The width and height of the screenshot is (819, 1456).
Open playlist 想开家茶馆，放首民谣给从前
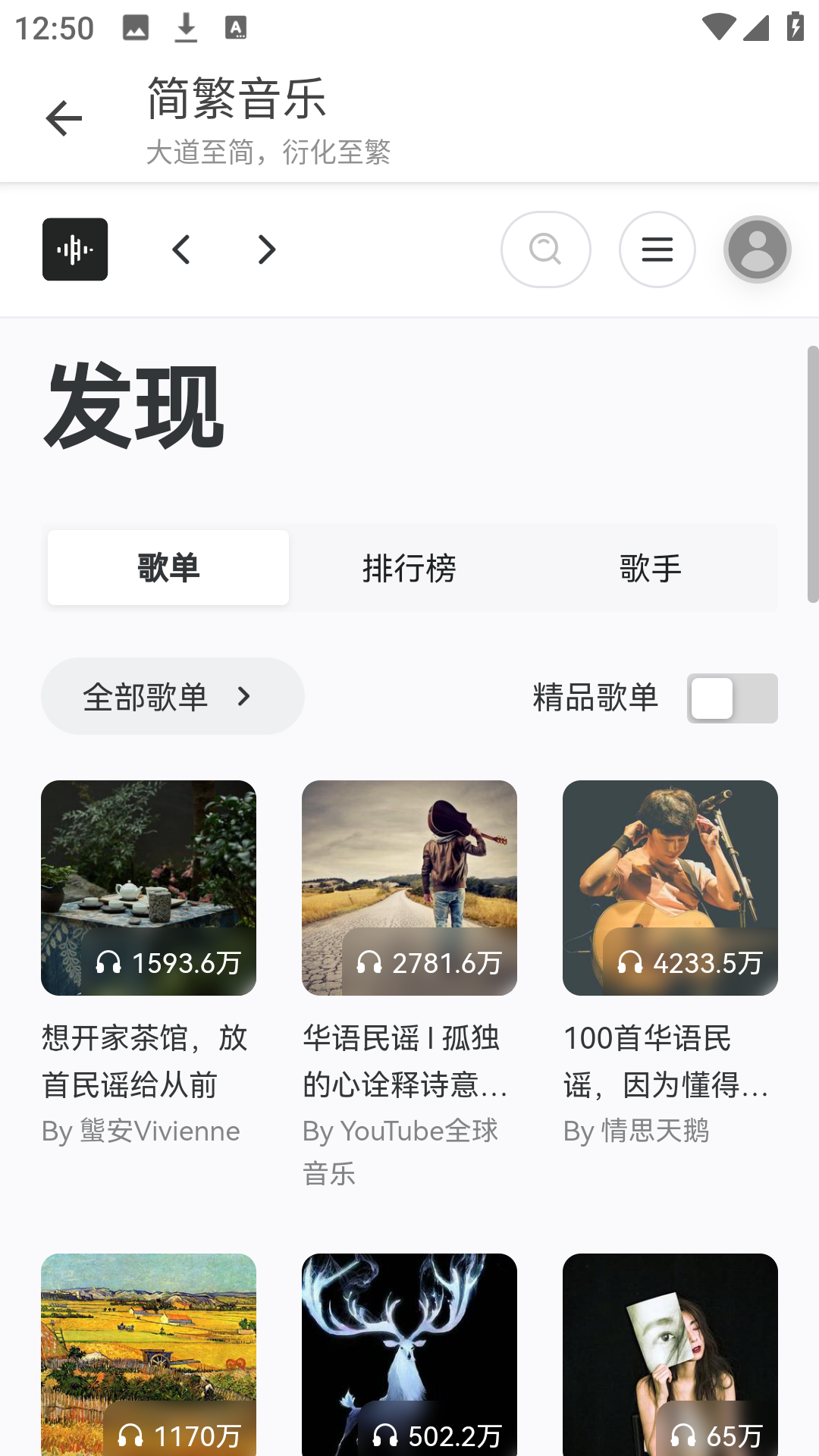[x=149, y=888]
